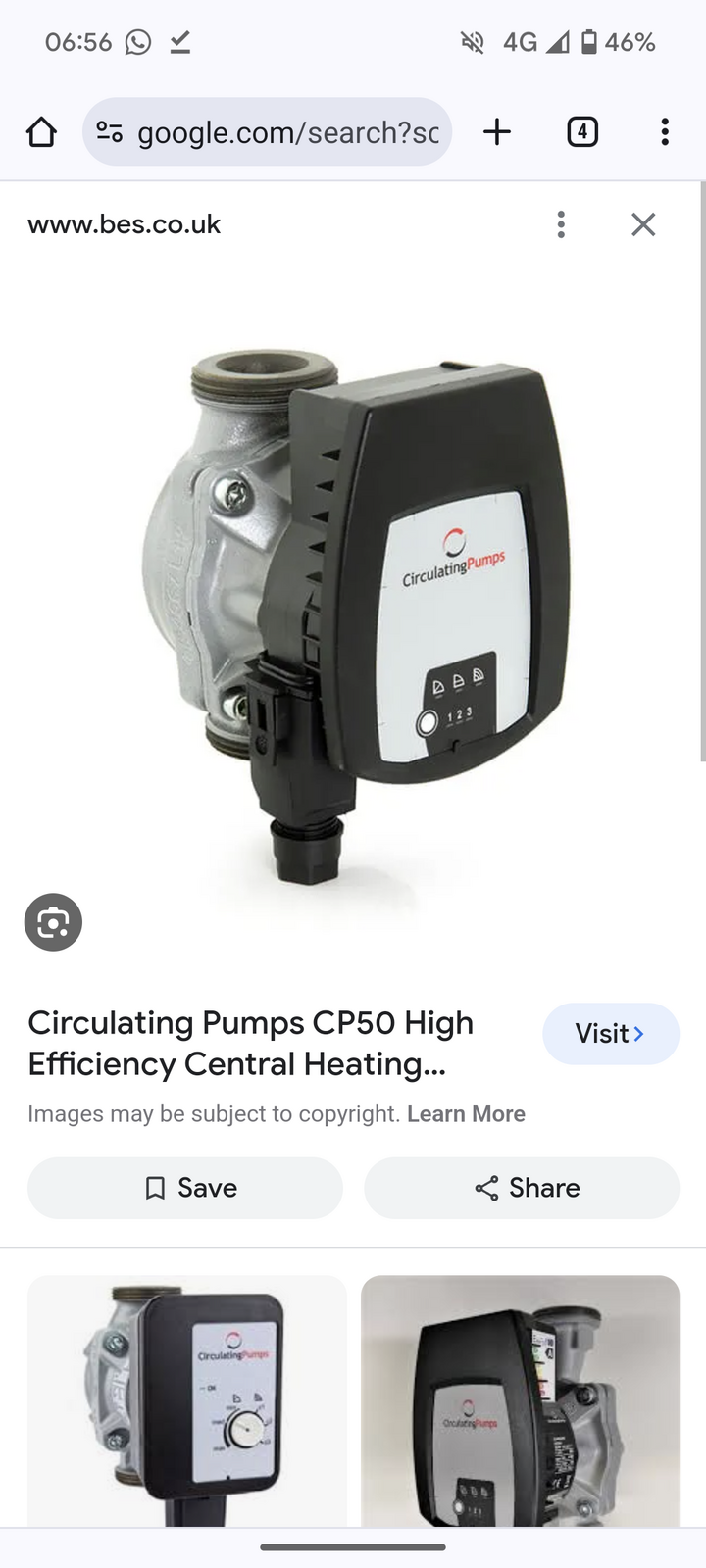Save this image to collections
This screenshot has width=706, height=1568.
point(185,1188)
